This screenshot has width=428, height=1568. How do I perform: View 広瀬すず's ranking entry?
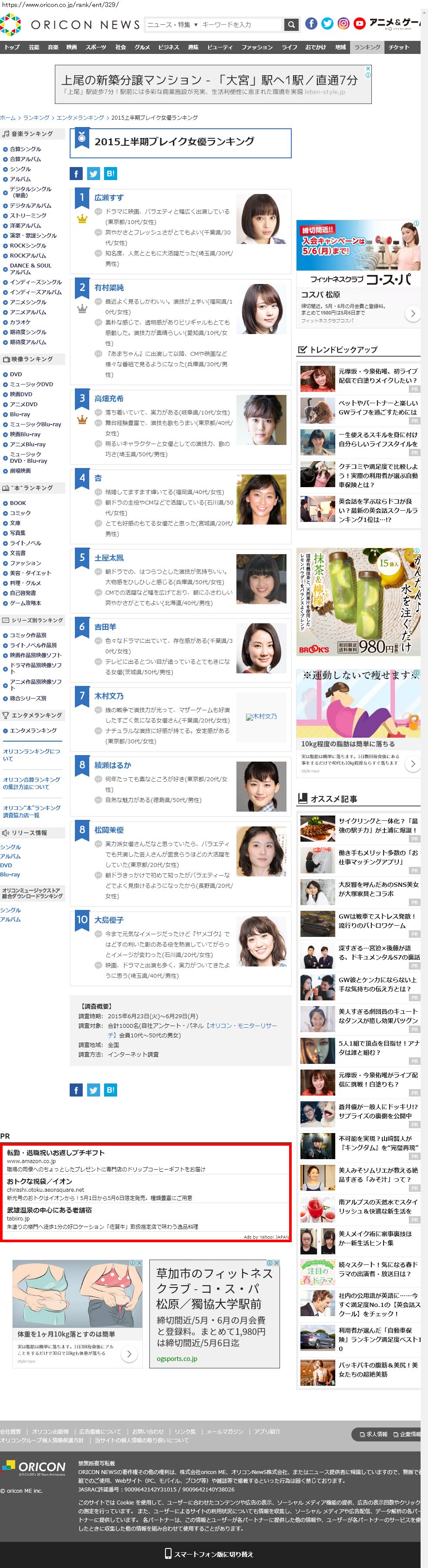[x=108, y=198]
